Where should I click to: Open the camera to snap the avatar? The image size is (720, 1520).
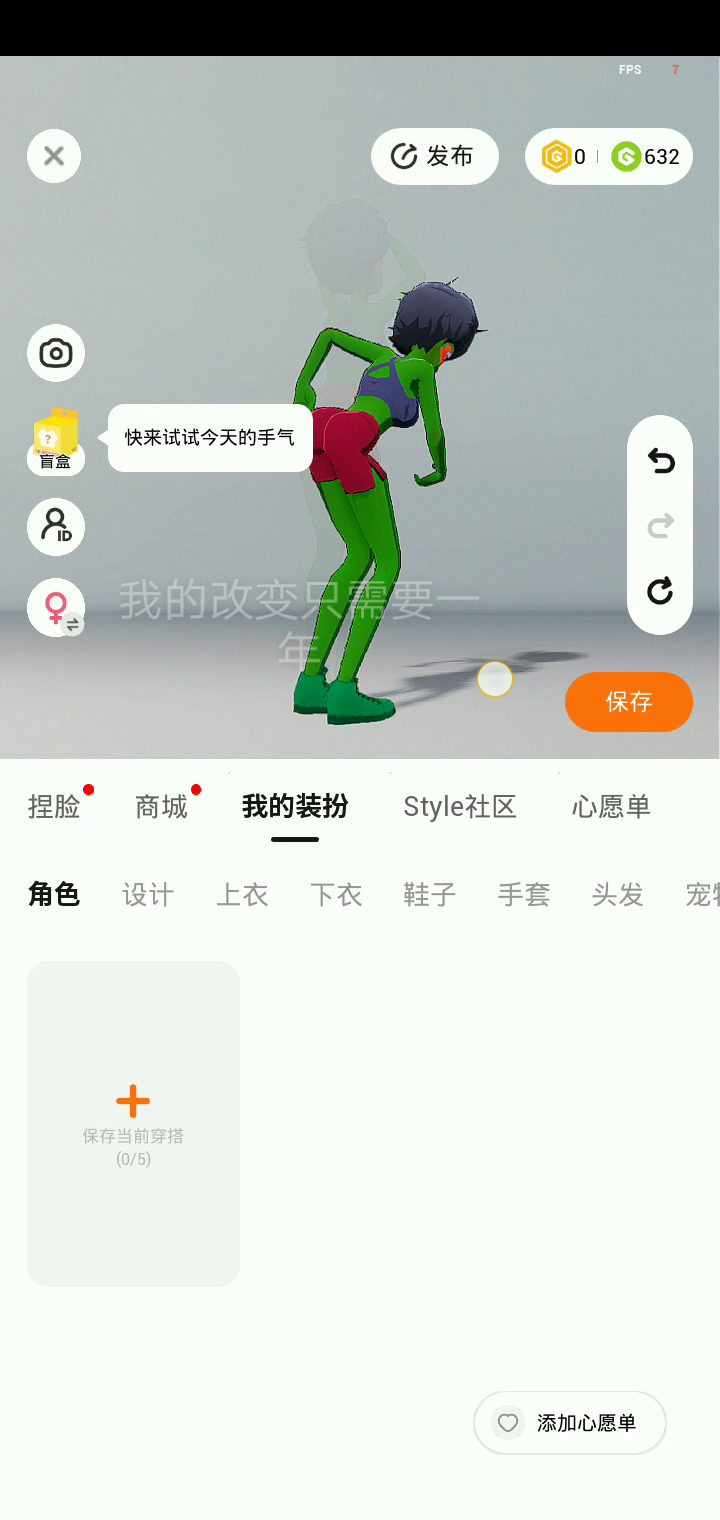pyautogui.click(x=56, y=353)
